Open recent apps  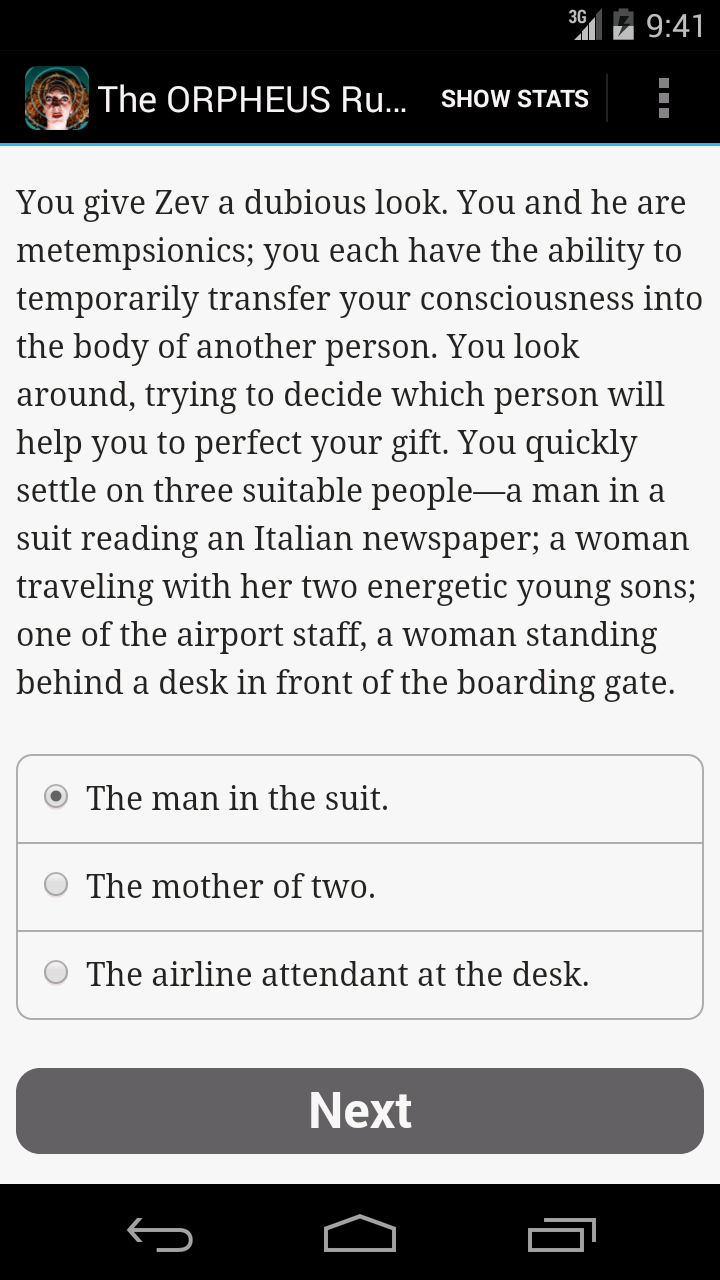click(x=561, y=1234)
